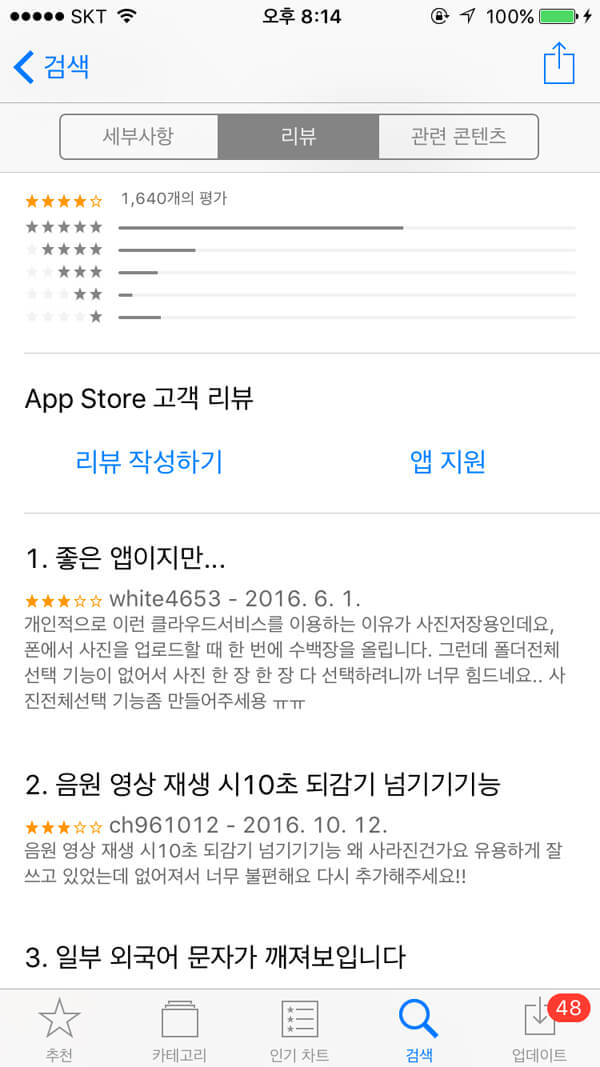Select the 리뷰 segment
This screenshot has height=1067, width=600.
(299, 137)
